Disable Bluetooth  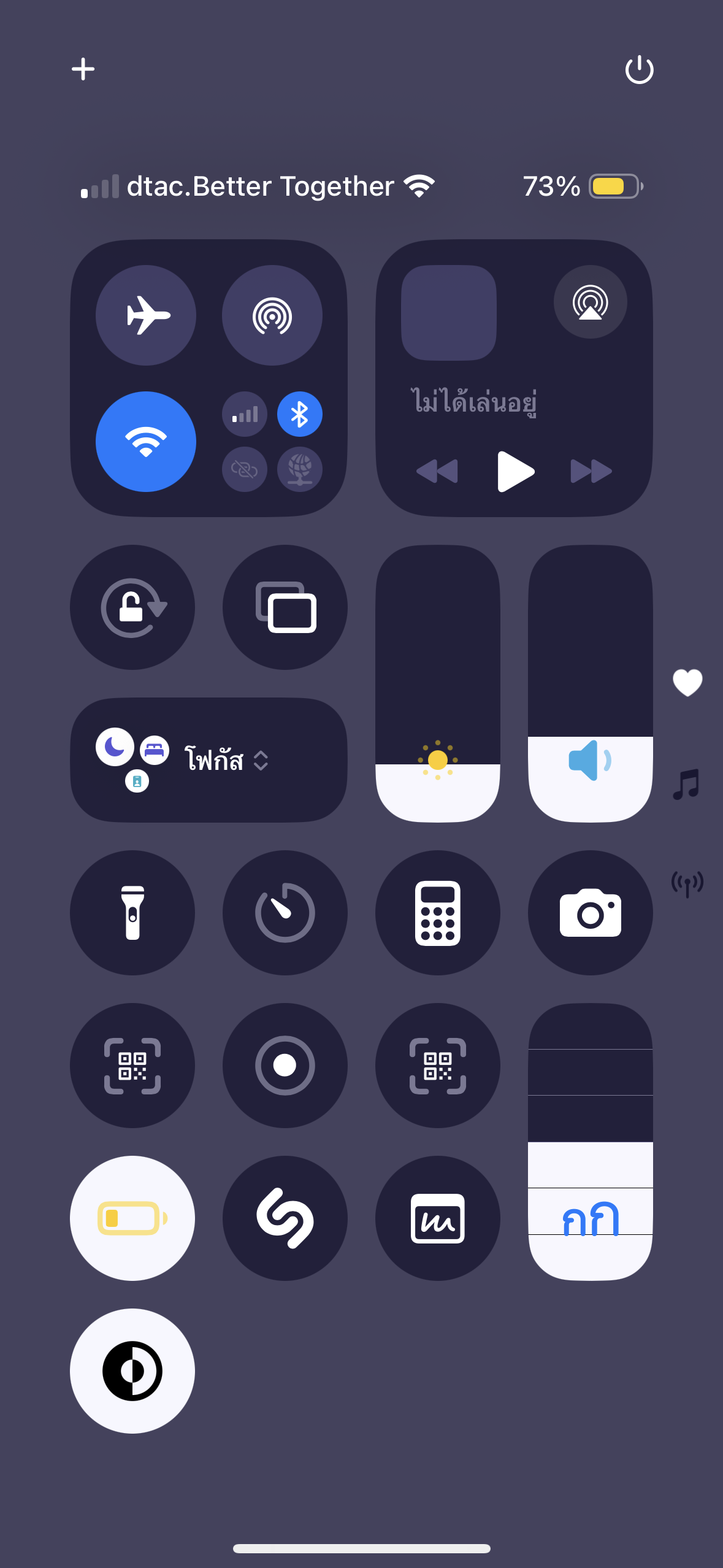[300, 414]
